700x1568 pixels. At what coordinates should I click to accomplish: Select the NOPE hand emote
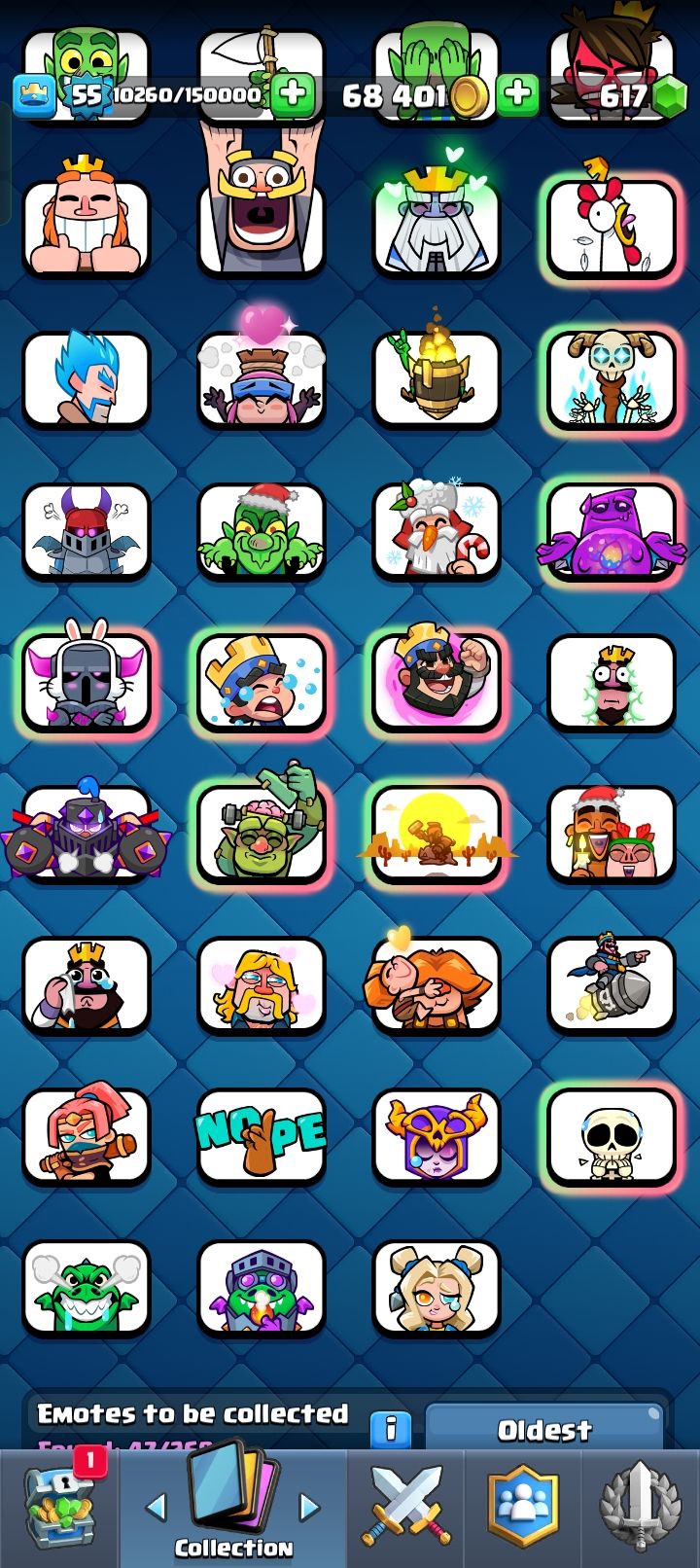pyautogui.click(x=261, y=1136)
